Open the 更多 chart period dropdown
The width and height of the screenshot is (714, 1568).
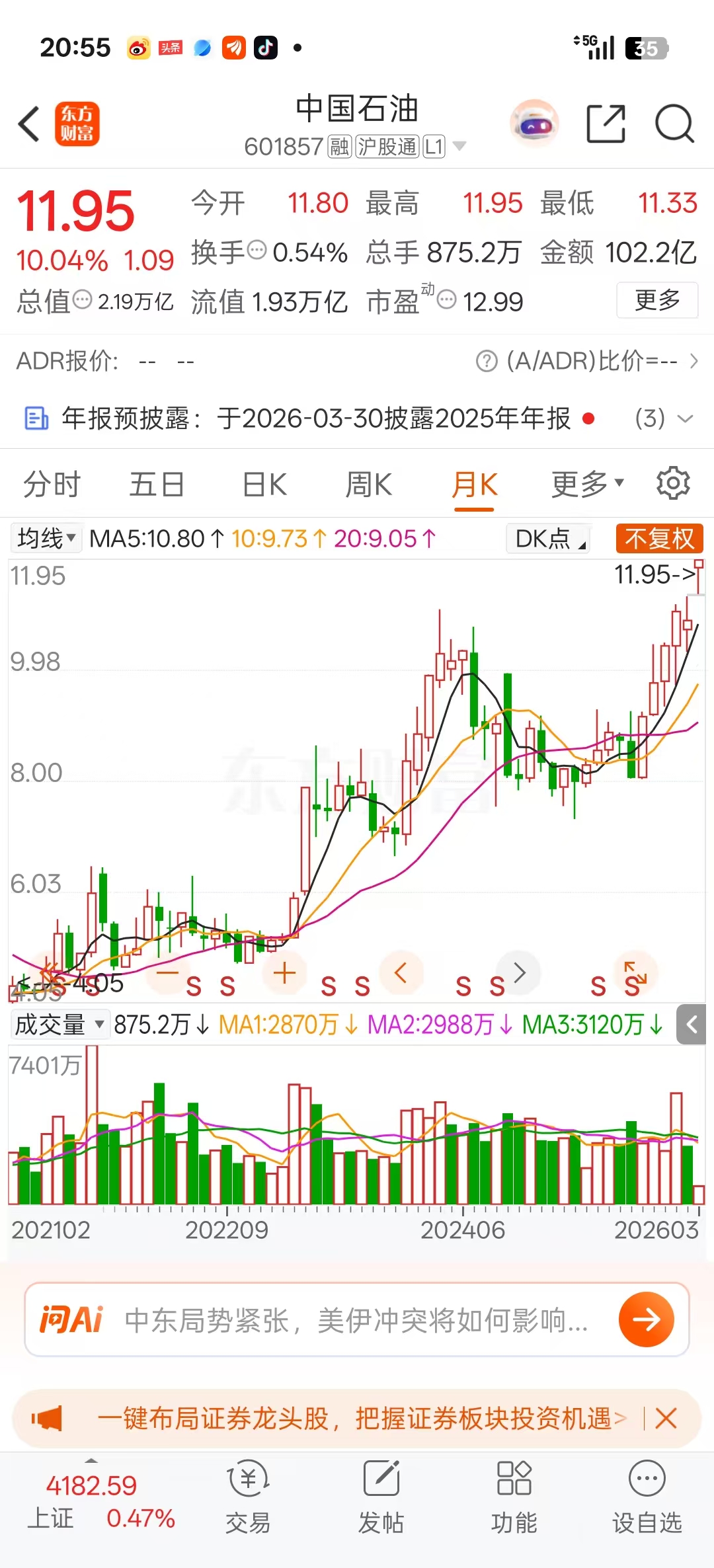[x=587, y=485]
